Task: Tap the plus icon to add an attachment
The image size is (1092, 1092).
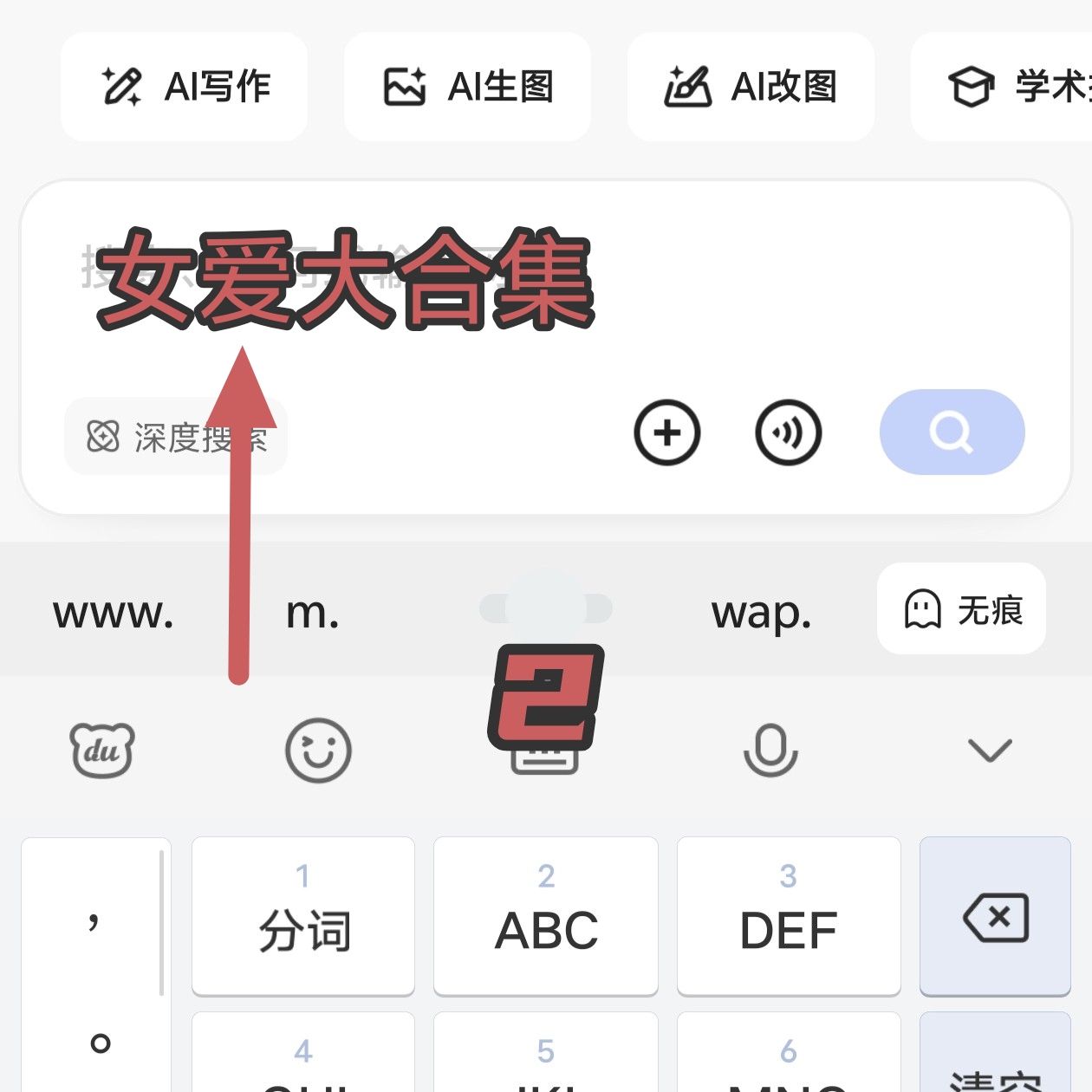Action: 666,432
